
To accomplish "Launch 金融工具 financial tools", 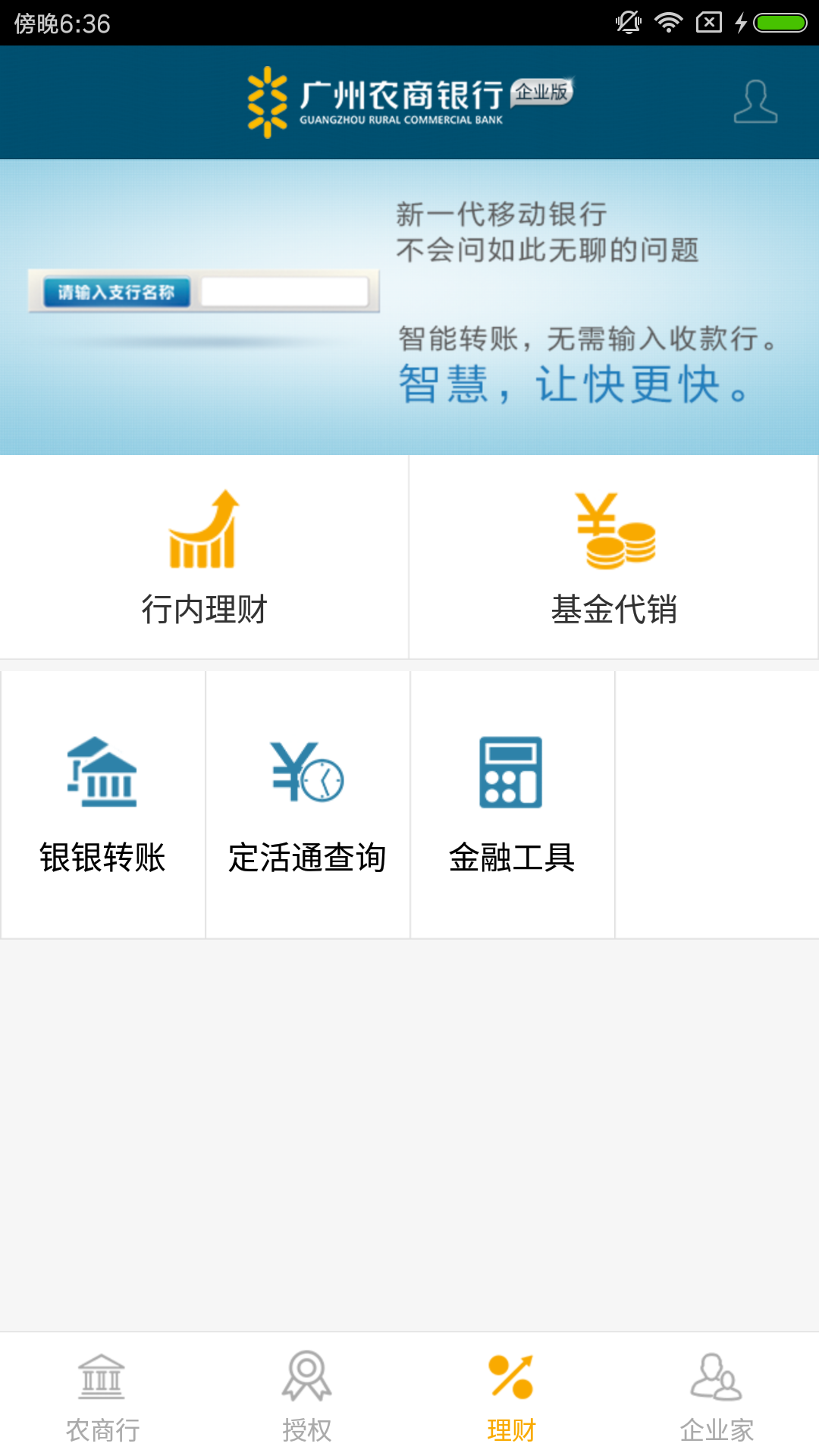I will [512, 804].
